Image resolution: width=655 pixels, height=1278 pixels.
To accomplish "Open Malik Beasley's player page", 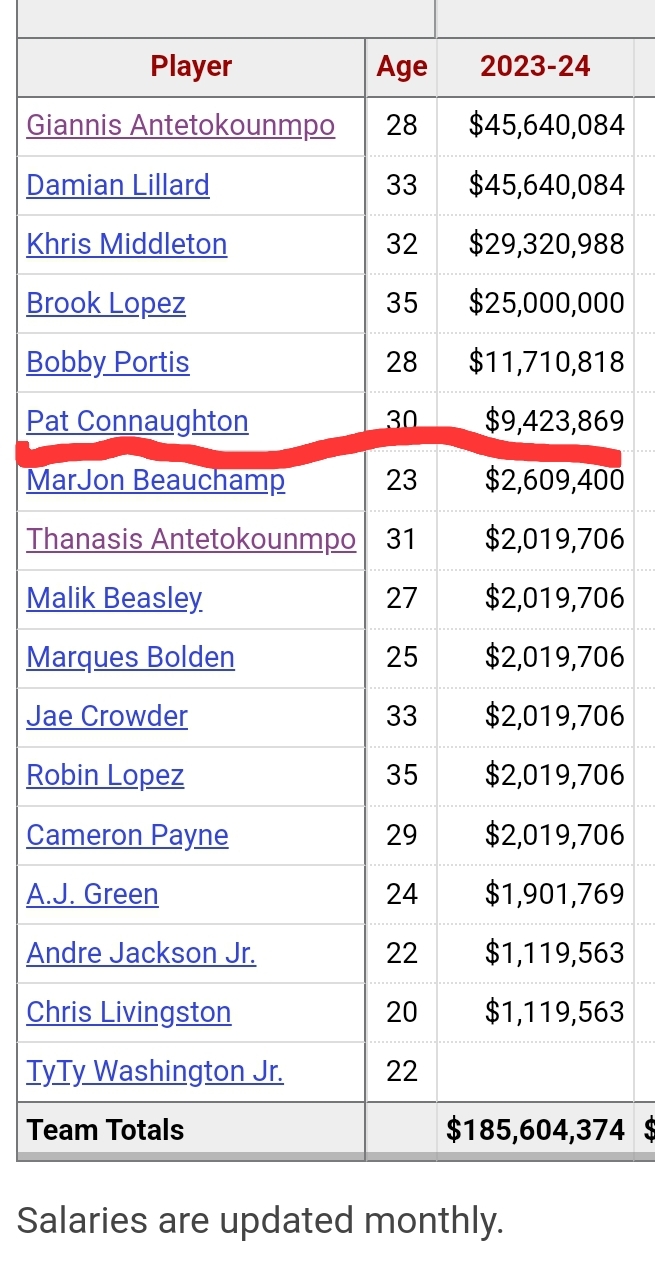I will point(115,598).
